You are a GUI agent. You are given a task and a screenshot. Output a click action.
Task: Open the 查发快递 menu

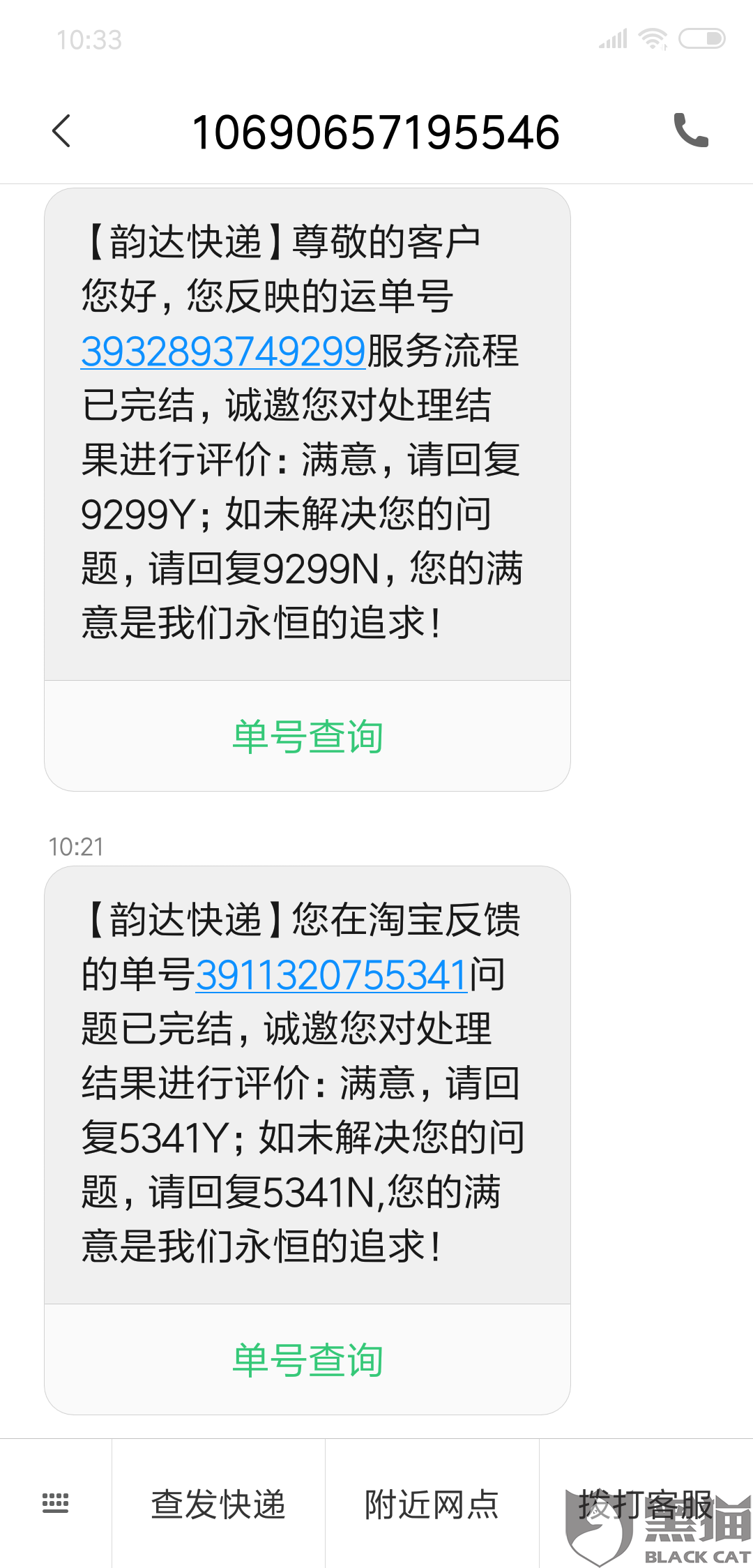pos(218,1504)
